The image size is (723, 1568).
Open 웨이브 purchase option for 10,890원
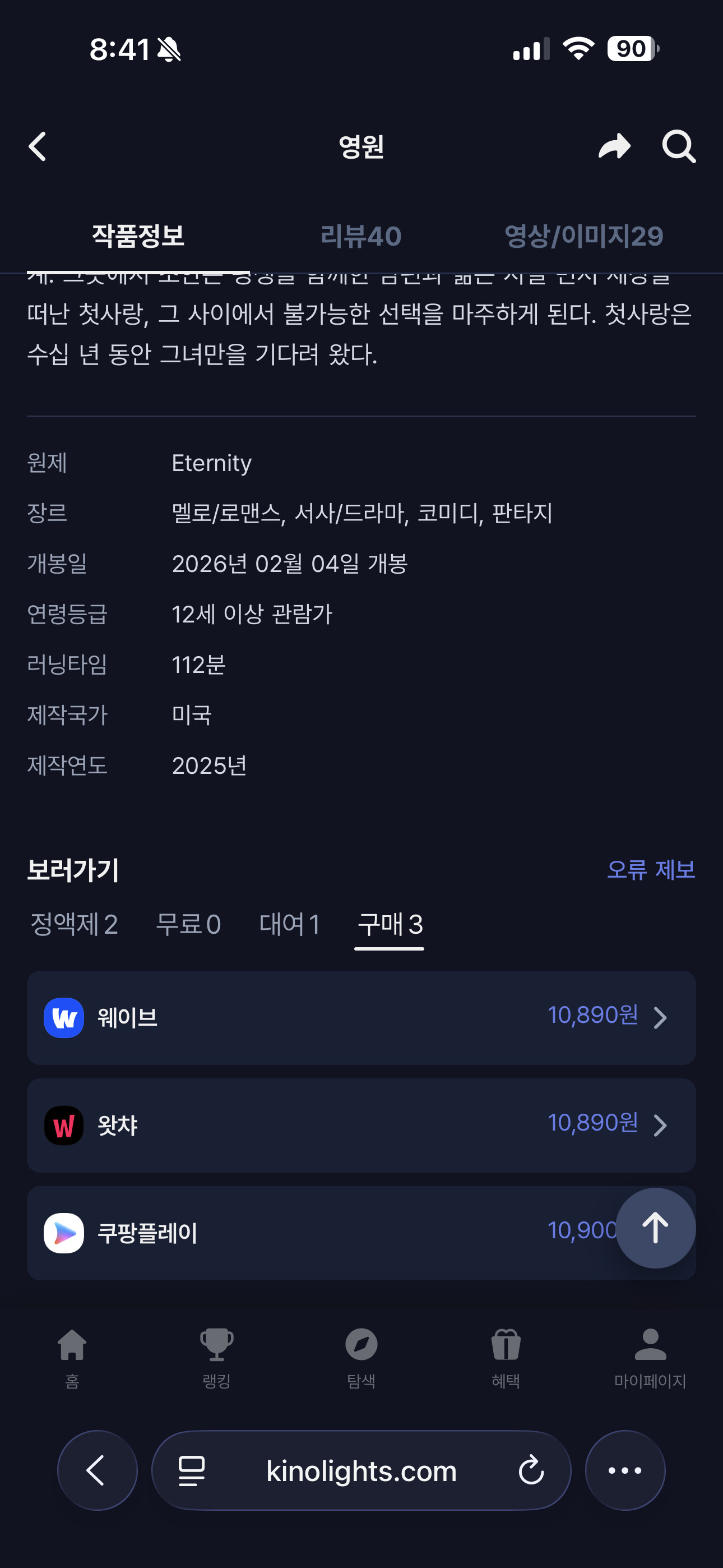click(x=361, y=1018)
